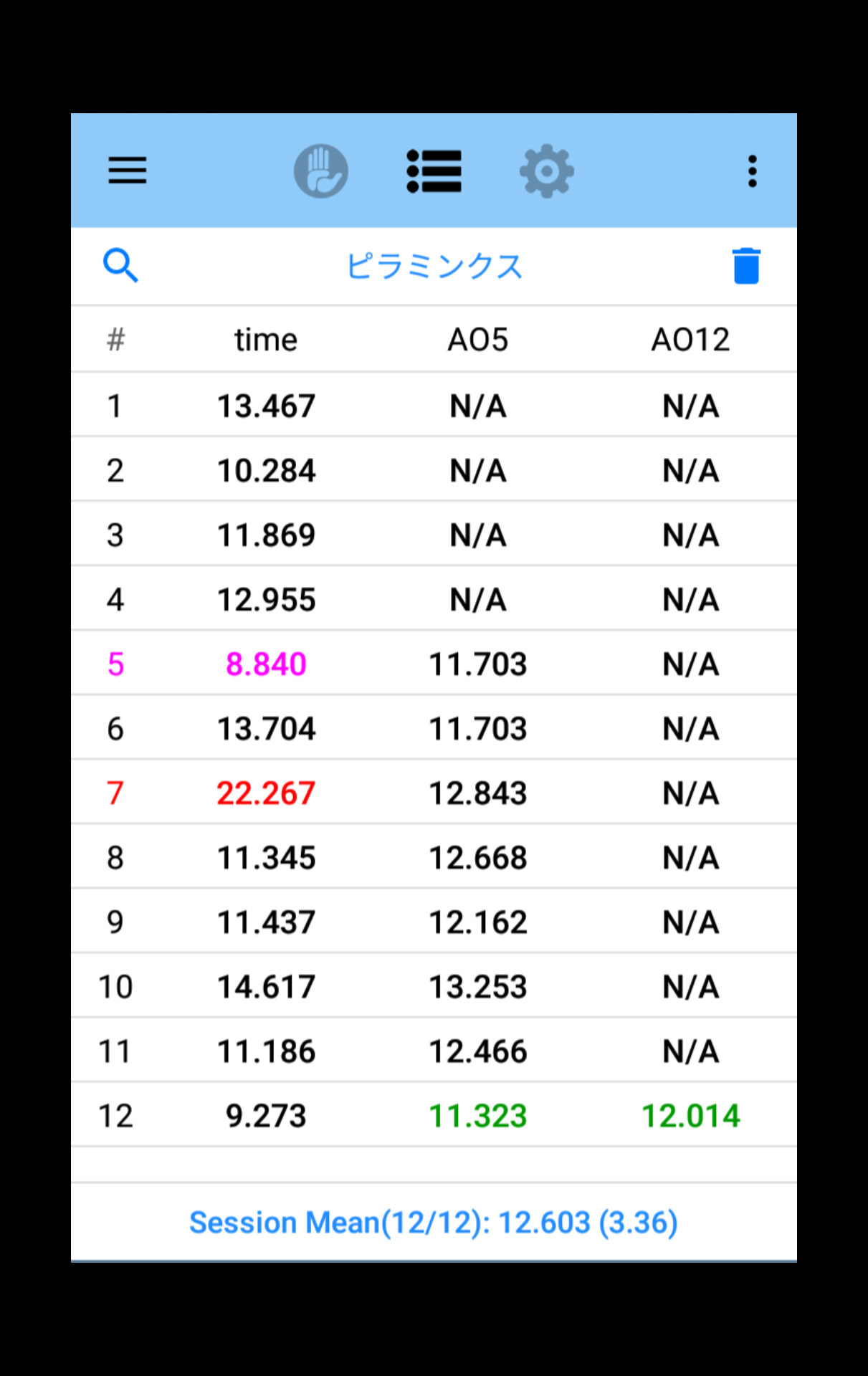Viewport: 868px width, 1376px height.
Task: Open the navigation drawer menu
Action: click(128, 171)
